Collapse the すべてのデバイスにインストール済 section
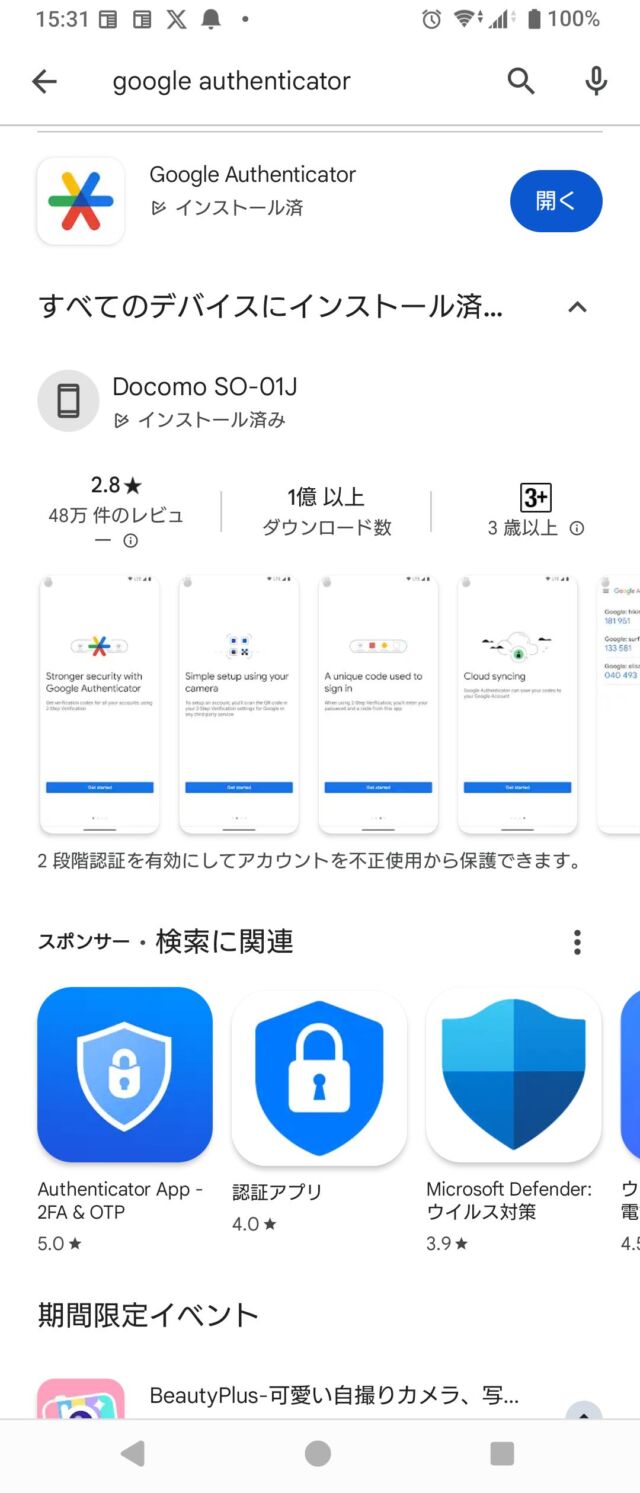This screenshot has width=640, height=1493. (577, 307)
